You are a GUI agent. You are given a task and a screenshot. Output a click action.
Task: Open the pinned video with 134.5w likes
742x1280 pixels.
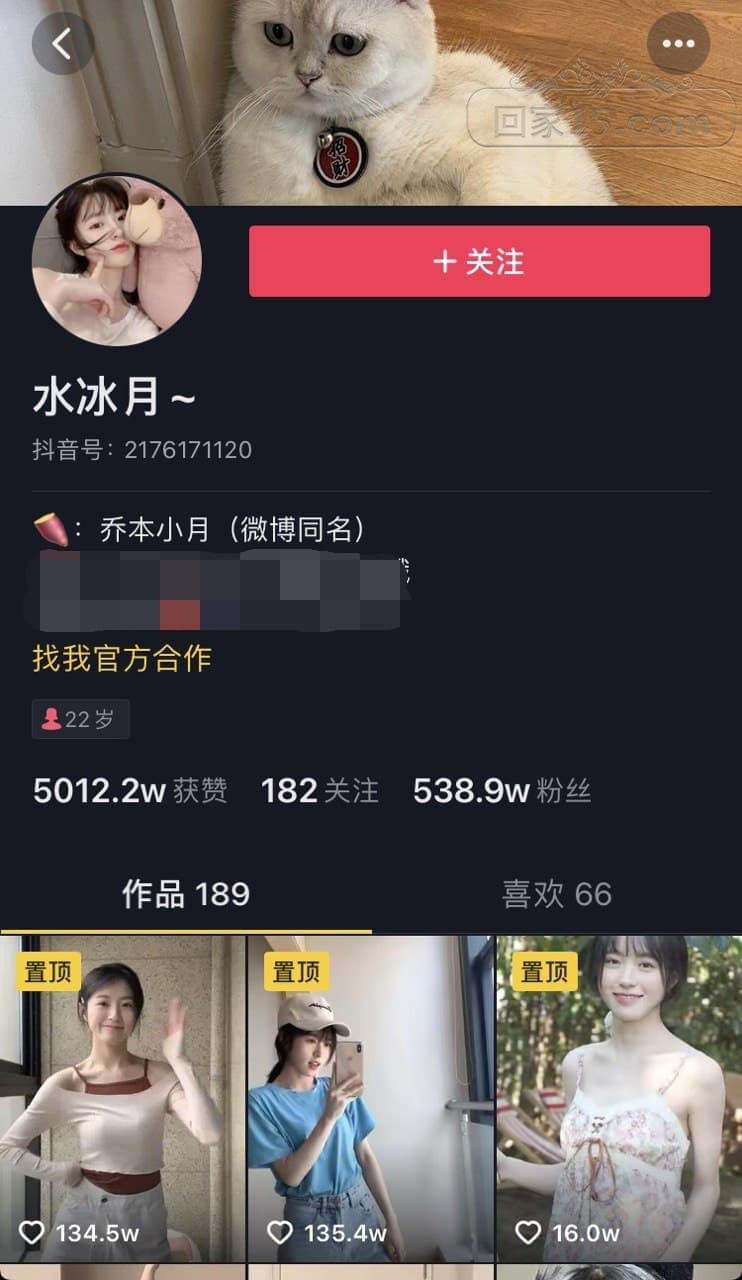[122, 1100]
